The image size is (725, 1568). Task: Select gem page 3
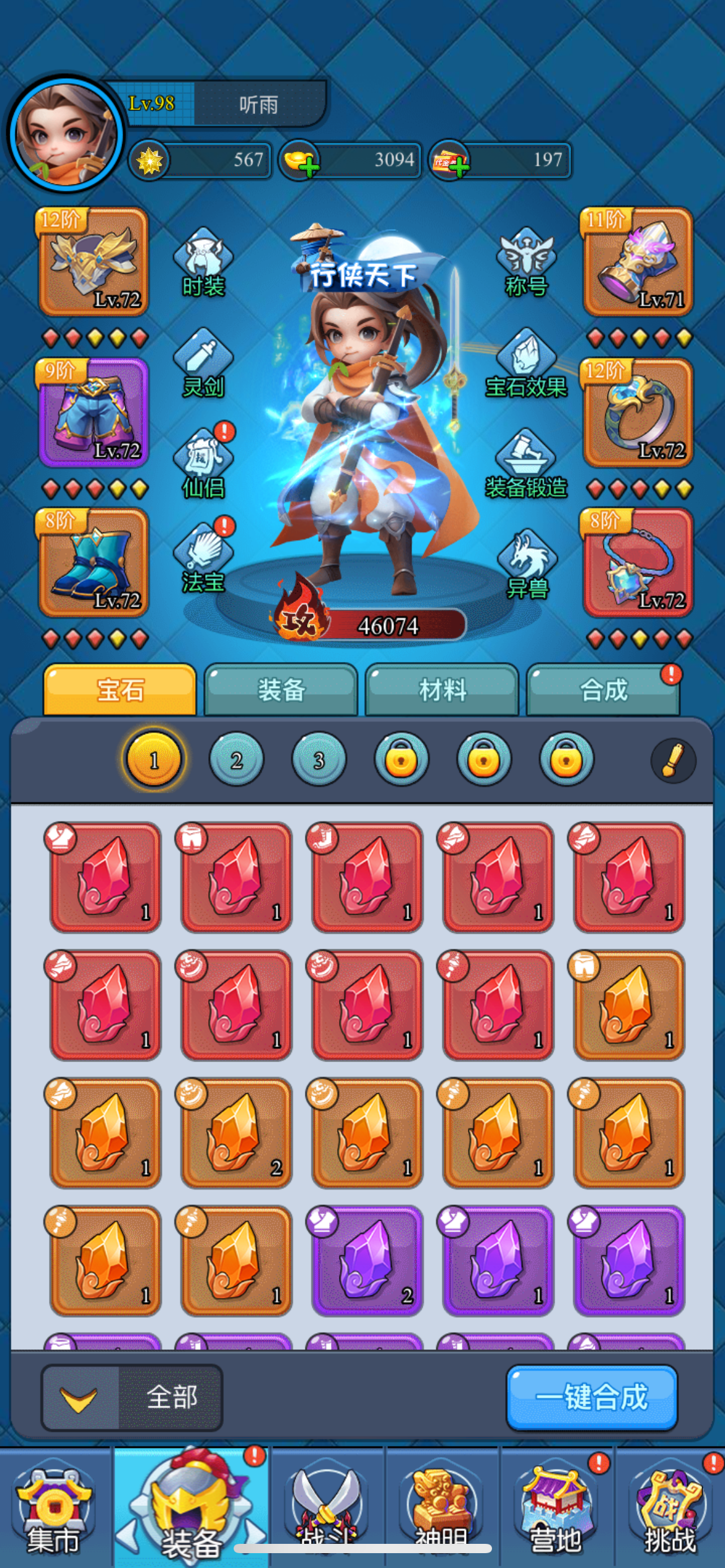pos(319,760)
